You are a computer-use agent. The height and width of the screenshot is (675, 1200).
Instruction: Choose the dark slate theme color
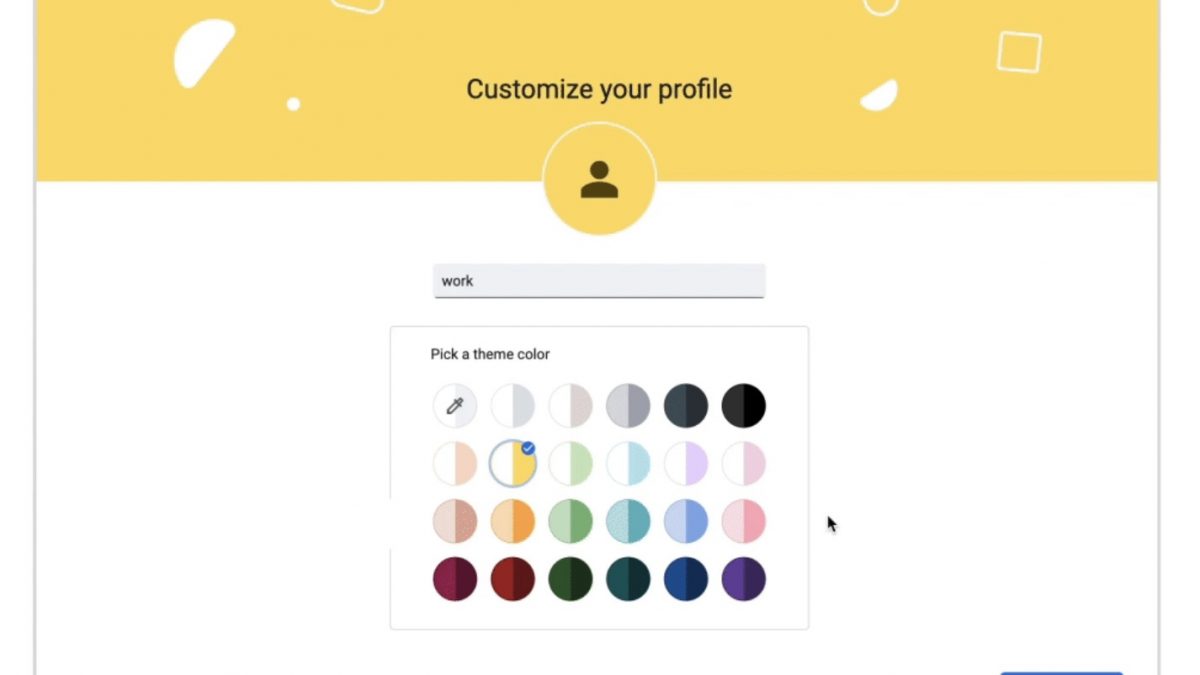685,406
